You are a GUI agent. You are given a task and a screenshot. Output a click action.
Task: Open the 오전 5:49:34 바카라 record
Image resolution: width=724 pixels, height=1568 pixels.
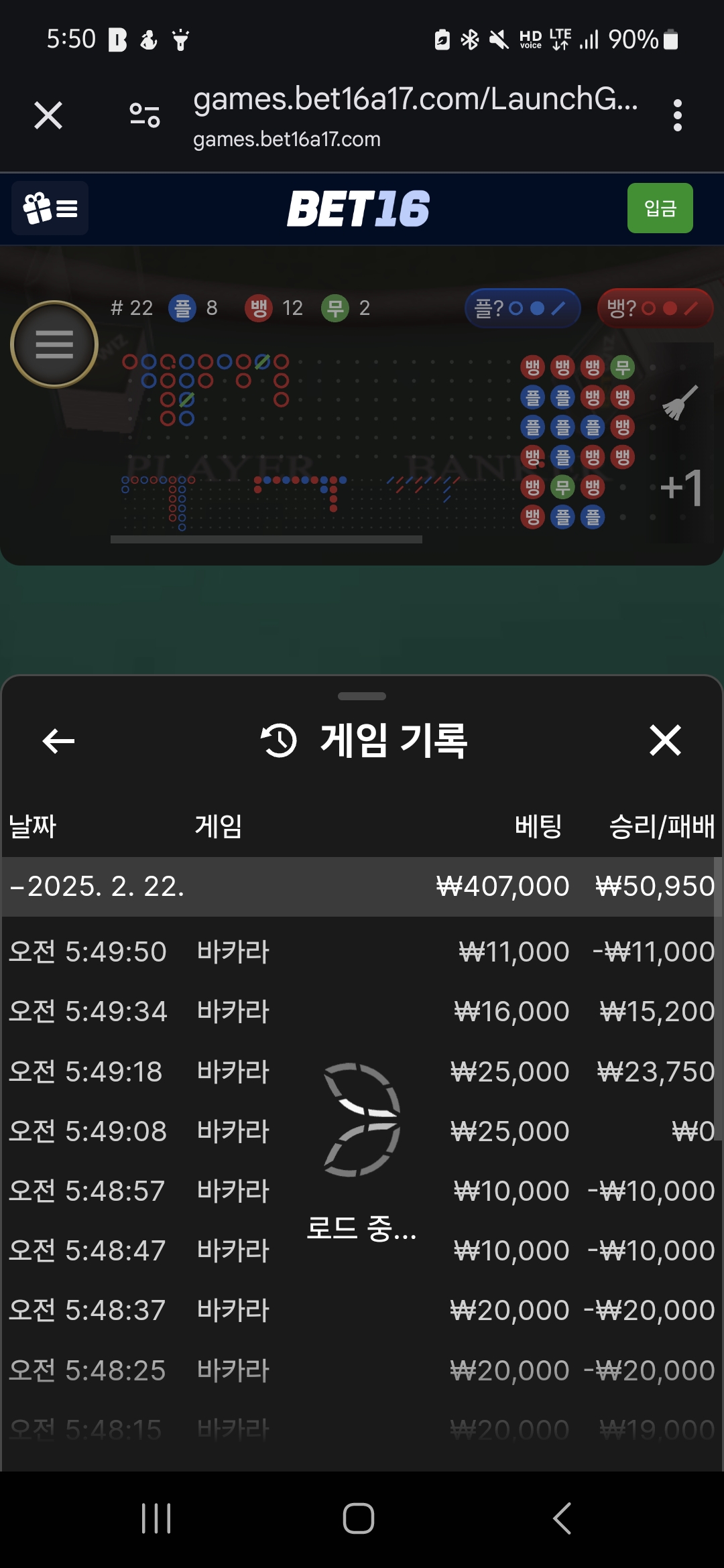click(x=362, y=1011)
